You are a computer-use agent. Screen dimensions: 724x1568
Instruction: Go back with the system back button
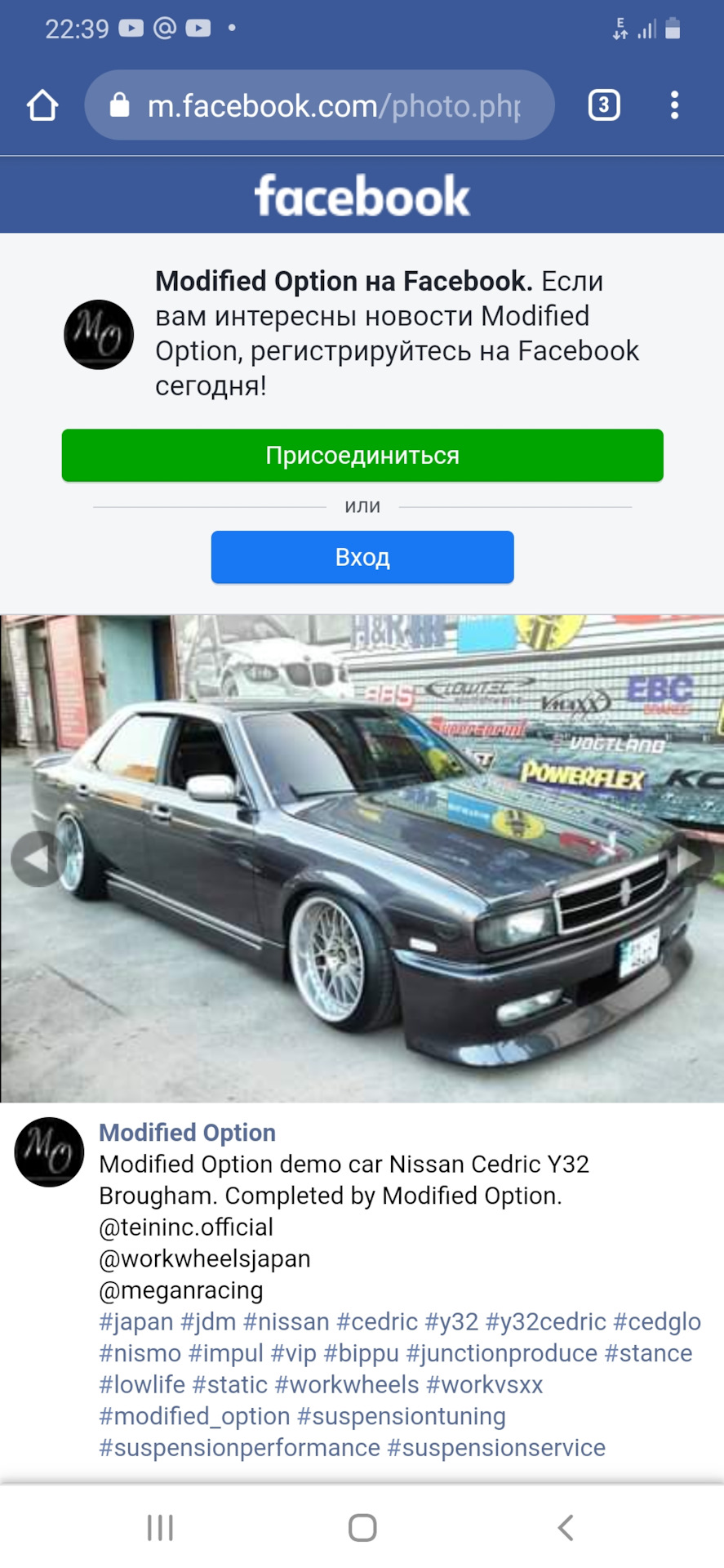click(x=565, y=1527)
